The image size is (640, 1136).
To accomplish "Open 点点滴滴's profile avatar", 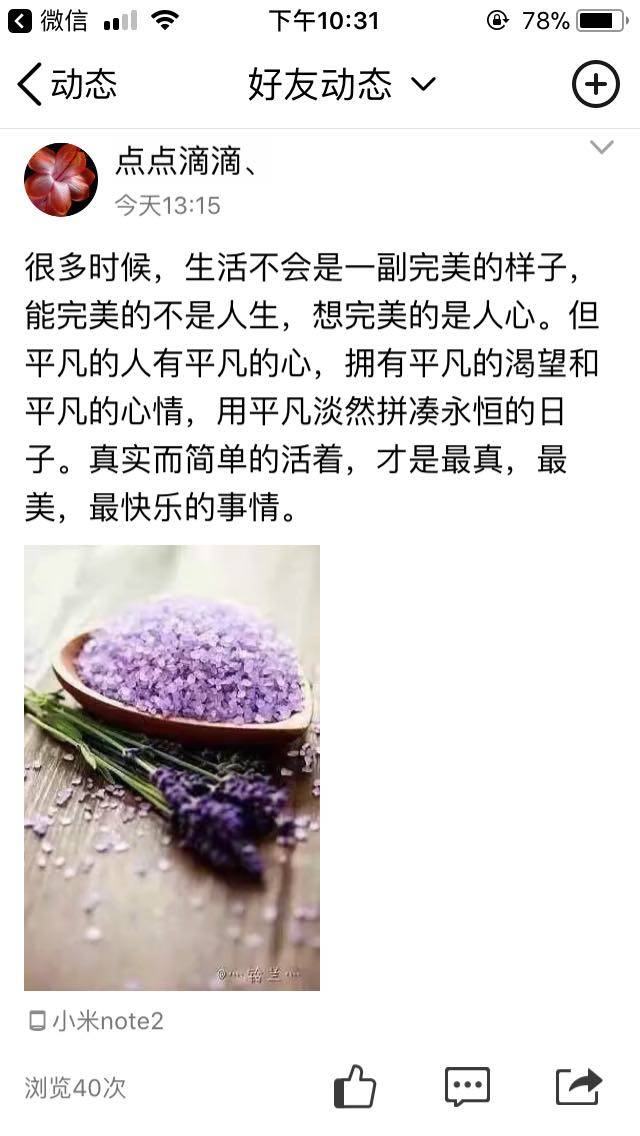I will [60, 179].
